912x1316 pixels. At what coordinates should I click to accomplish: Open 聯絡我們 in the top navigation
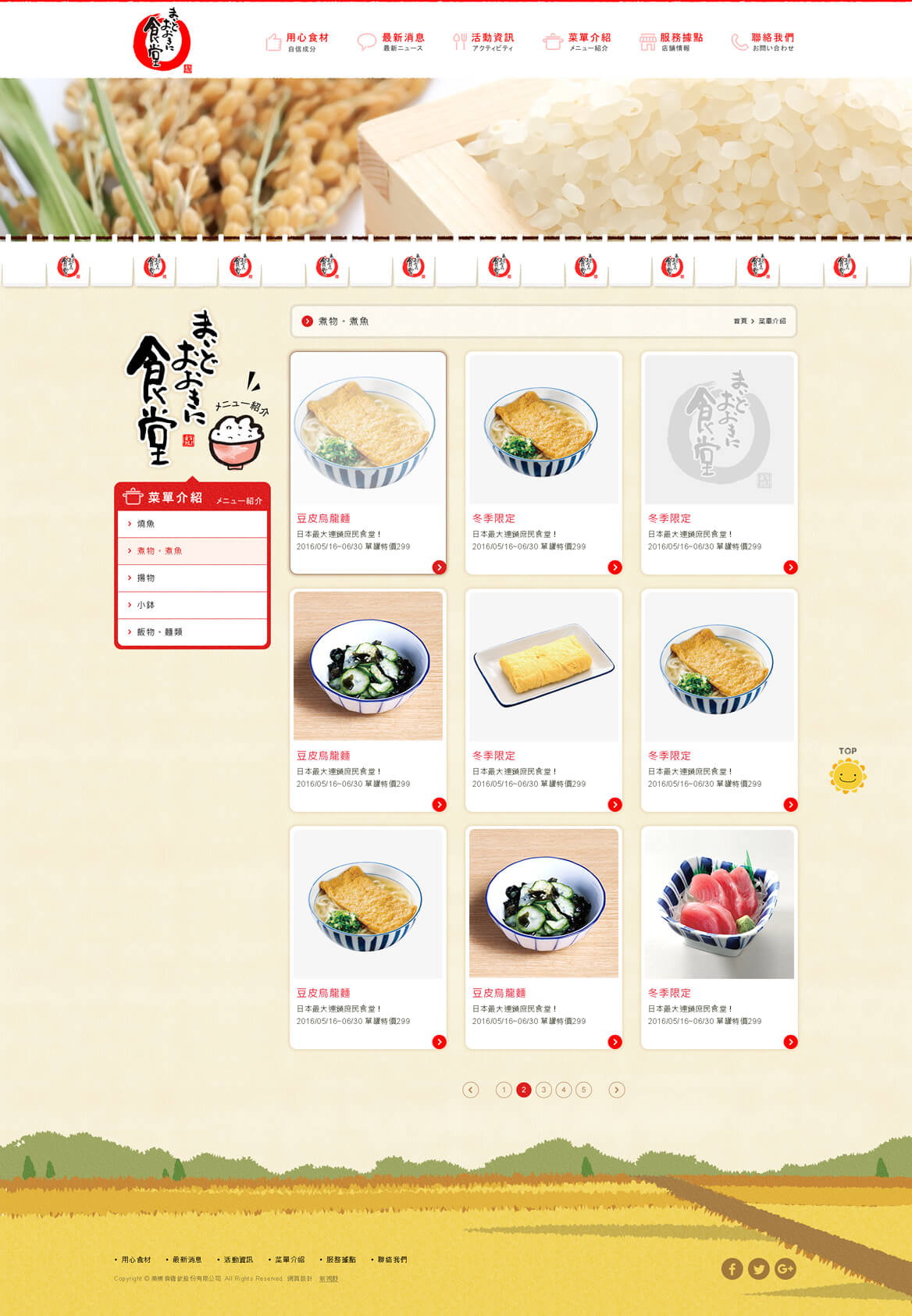tap(763, 41)
